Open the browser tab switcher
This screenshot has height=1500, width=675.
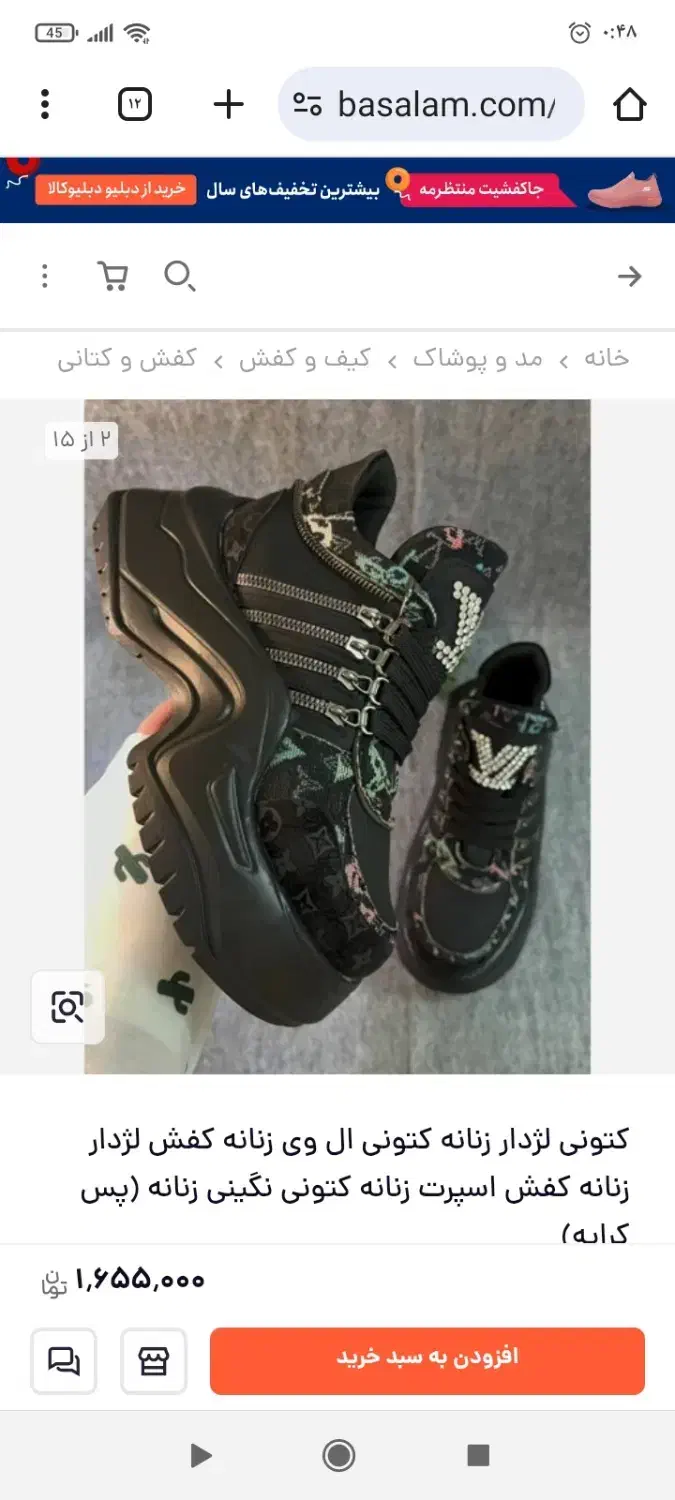pyautogui.click(x=135, y=104)
